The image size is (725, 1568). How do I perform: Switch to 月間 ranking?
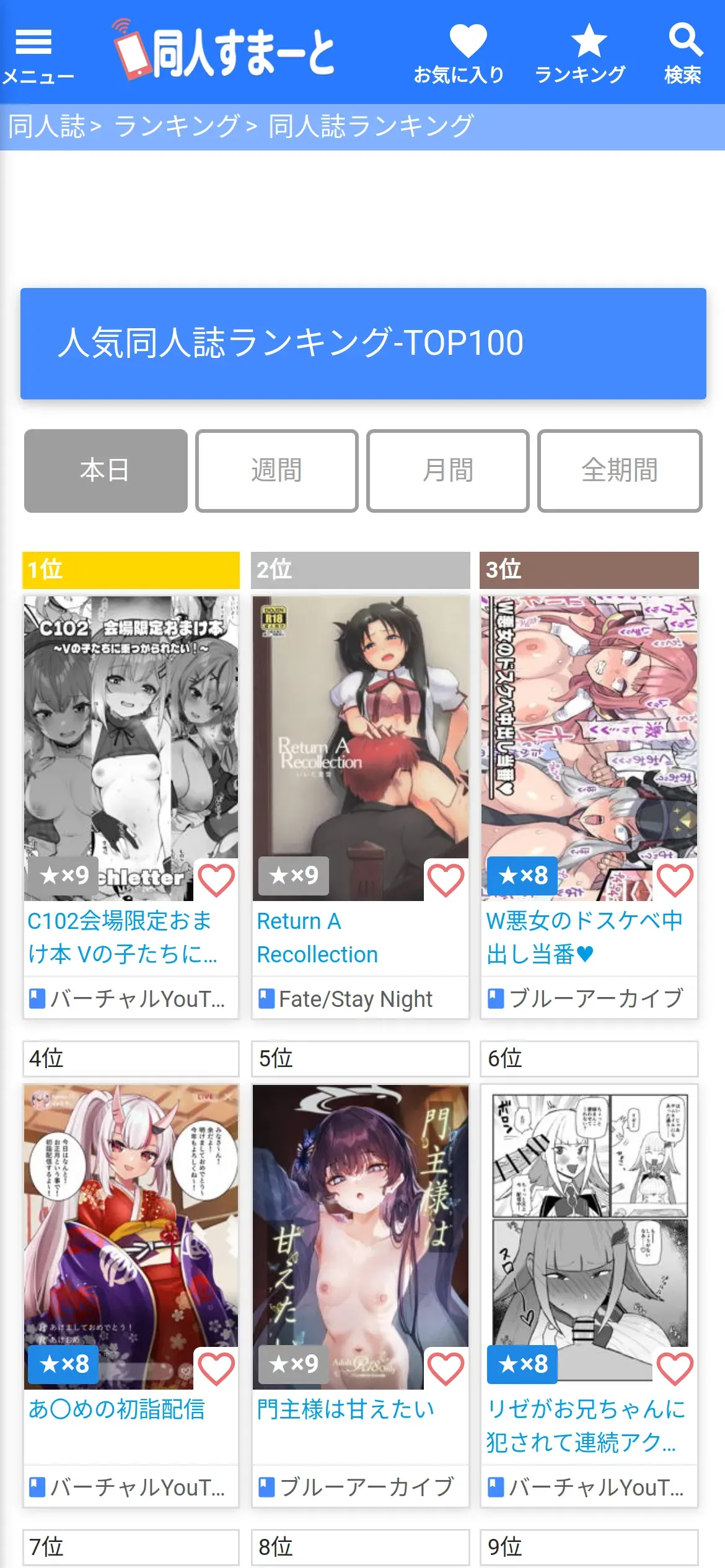[447, 471]
